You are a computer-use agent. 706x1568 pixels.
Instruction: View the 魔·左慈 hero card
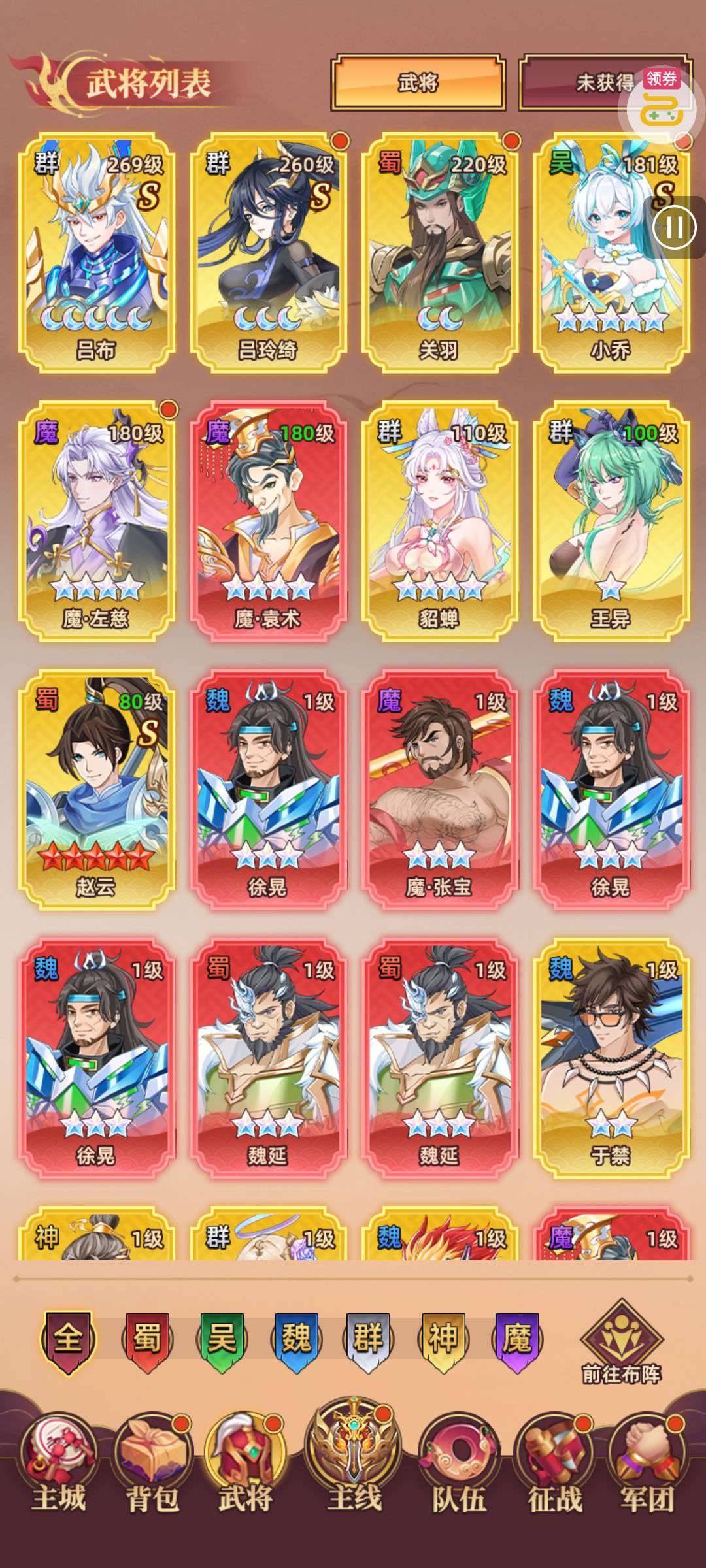click(x=97, y=521)
